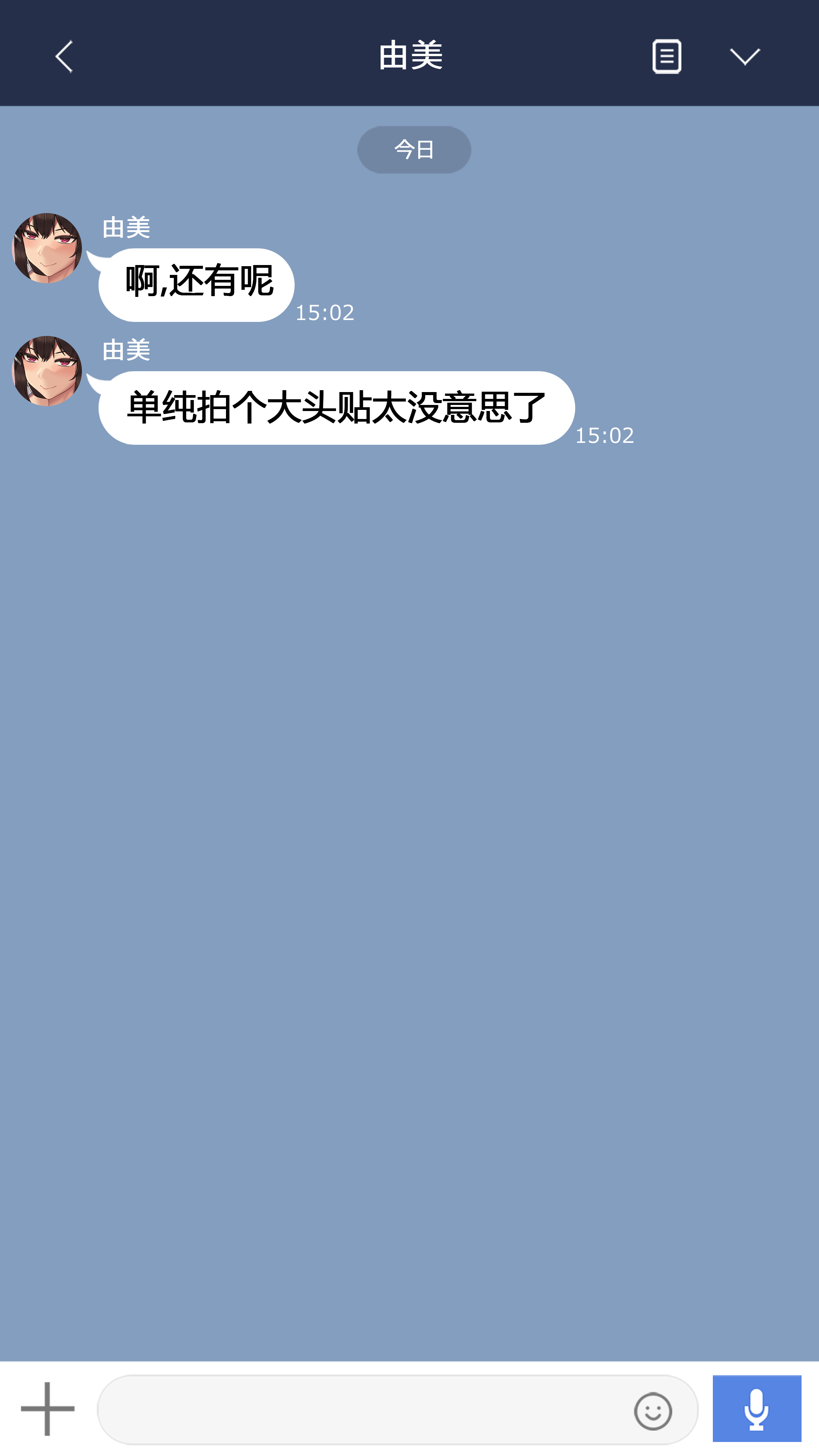Viewport: 819px width, 1456px height.
Task: Open the plus attachment menu
Action: [x=47, y=1409]
